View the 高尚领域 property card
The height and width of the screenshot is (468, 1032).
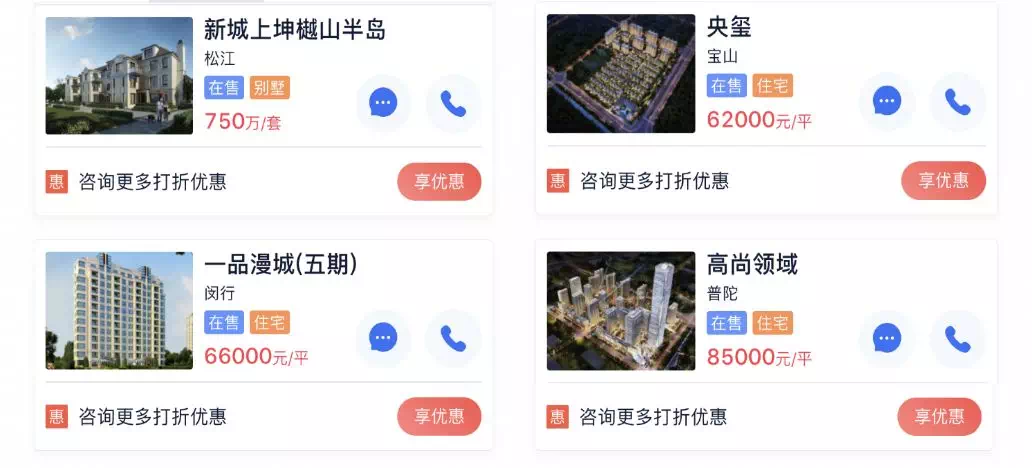click(752, 265)
